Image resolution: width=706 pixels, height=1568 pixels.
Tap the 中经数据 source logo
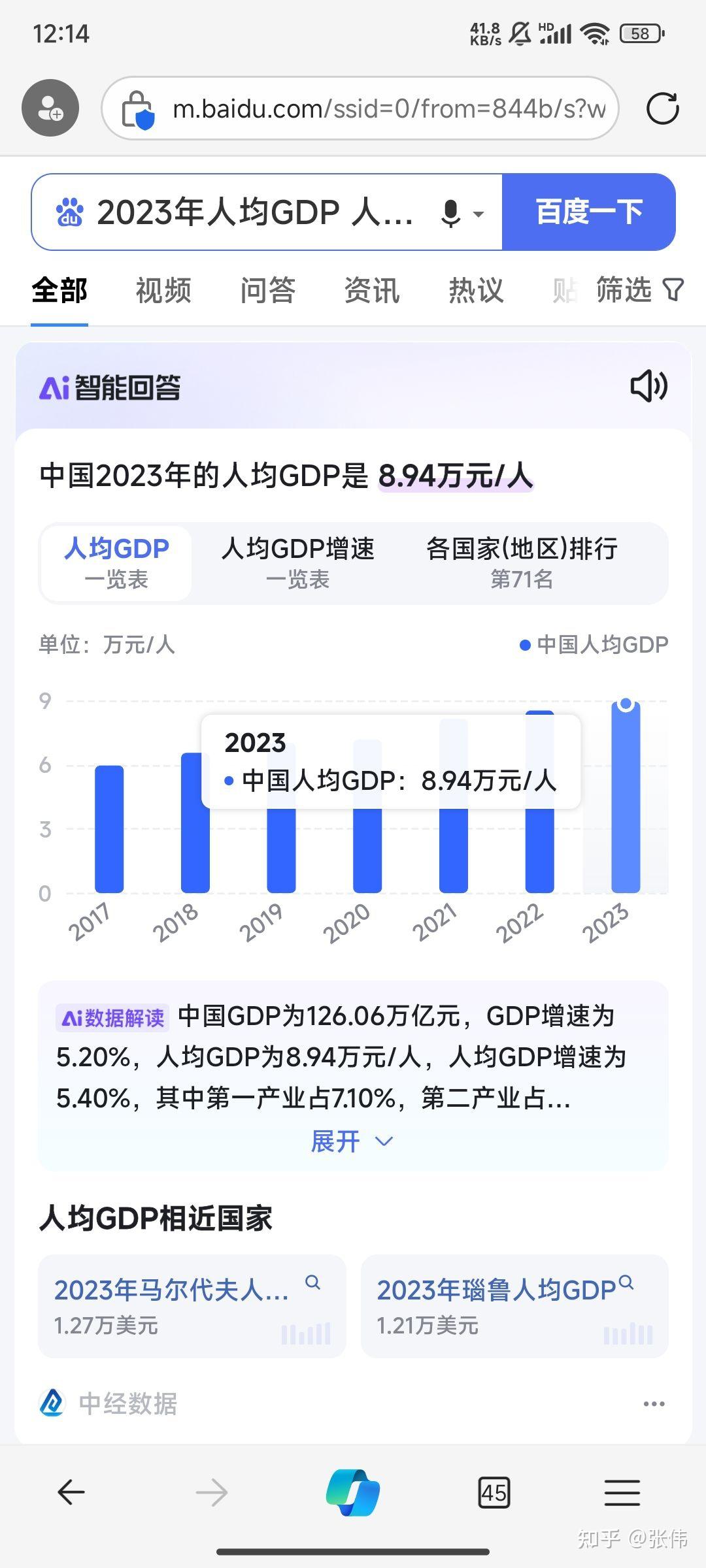[x=54, y=1403]
